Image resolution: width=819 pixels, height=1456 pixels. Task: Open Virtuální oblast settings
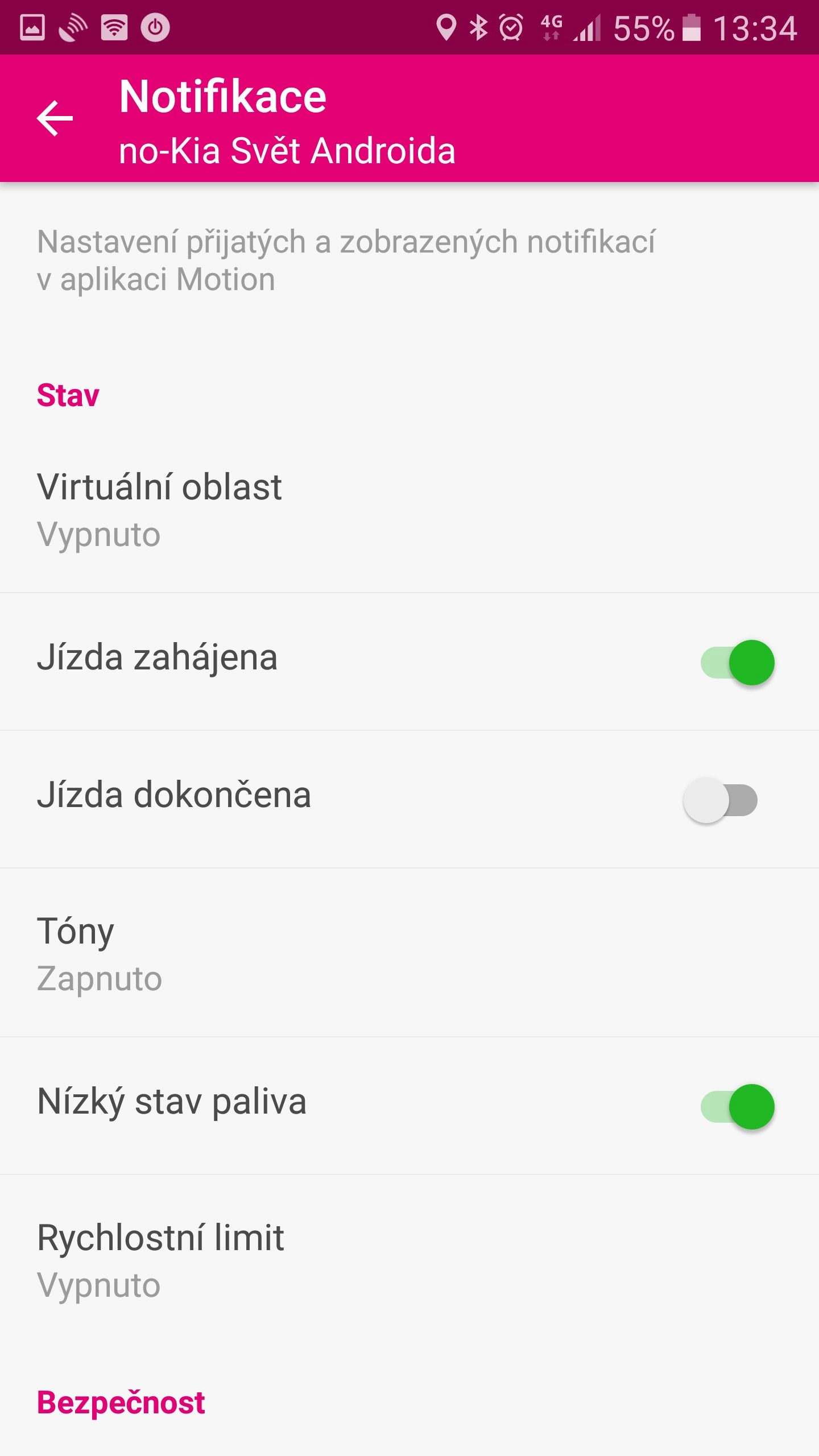(x=409, y=510)
